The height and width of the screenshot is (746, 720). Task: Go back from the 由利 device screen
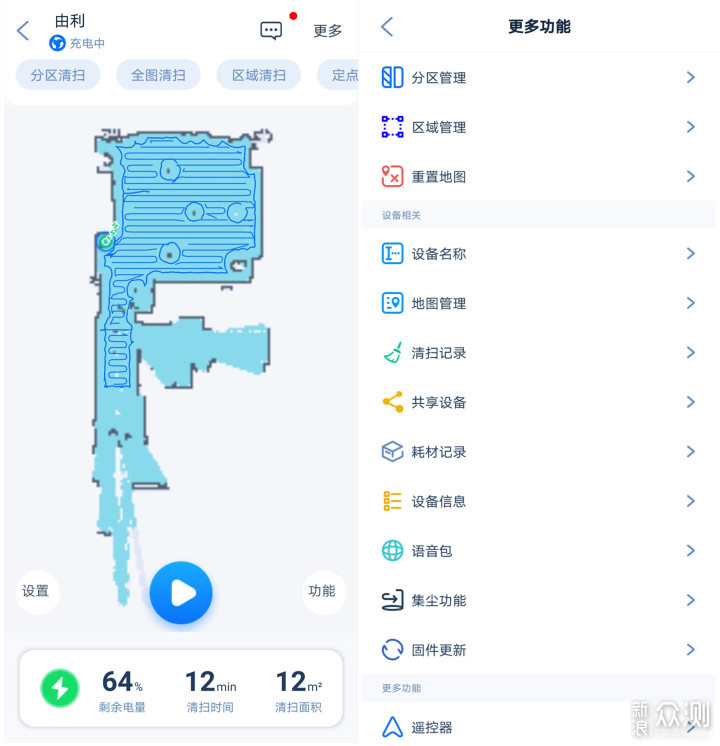pyautogui.click(x=24, y=31)
